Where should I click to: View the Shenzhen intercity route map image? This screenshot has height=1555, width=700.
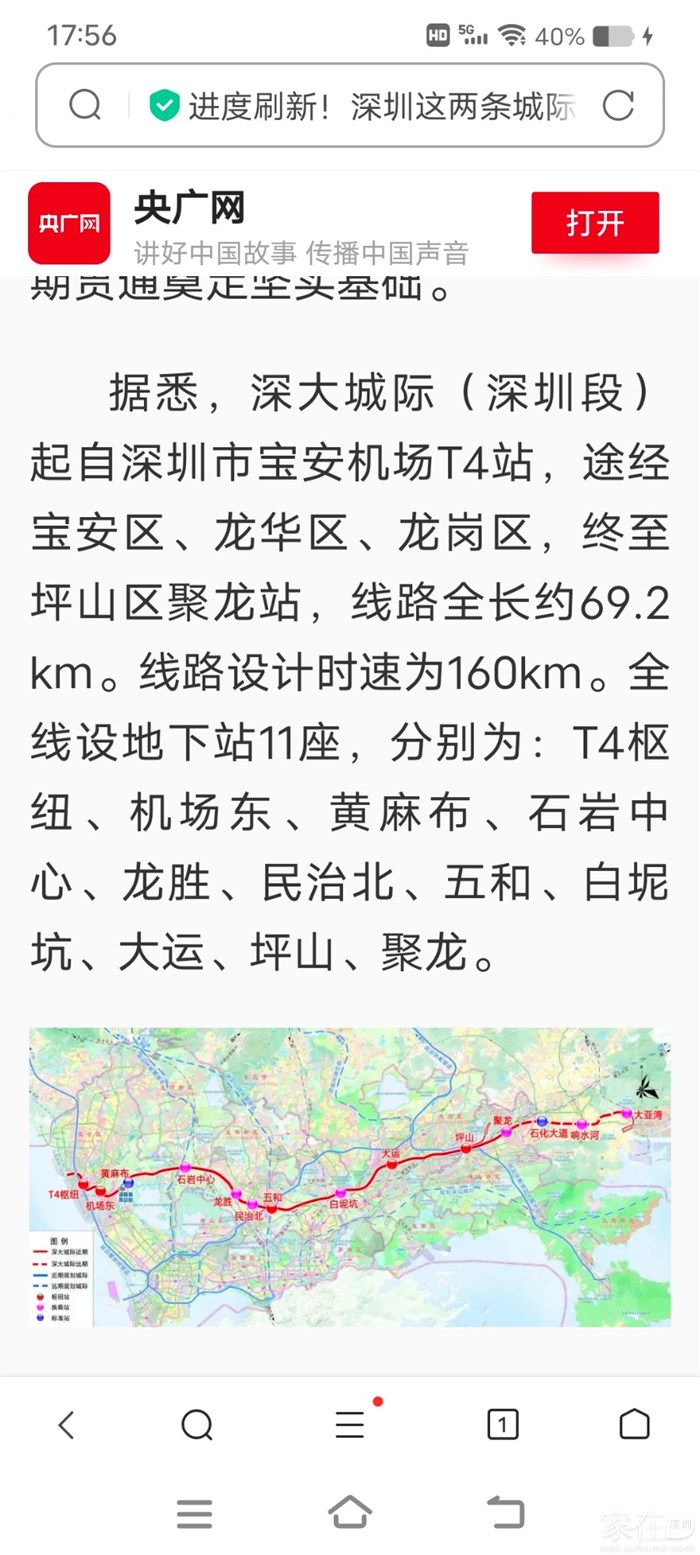click(x=350, y=1177)
